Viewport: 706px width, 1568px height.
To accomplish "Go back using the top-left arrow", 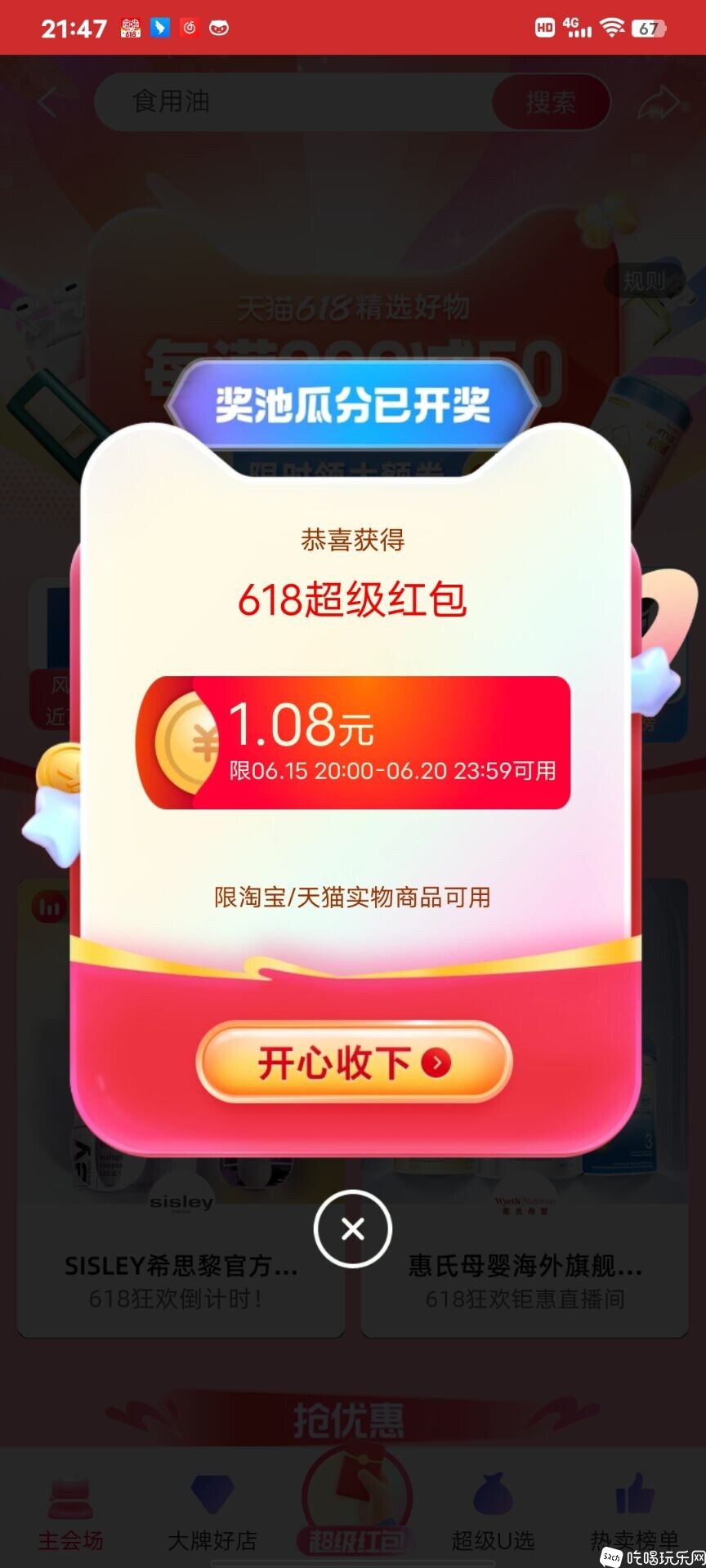I will coord(47,102).
